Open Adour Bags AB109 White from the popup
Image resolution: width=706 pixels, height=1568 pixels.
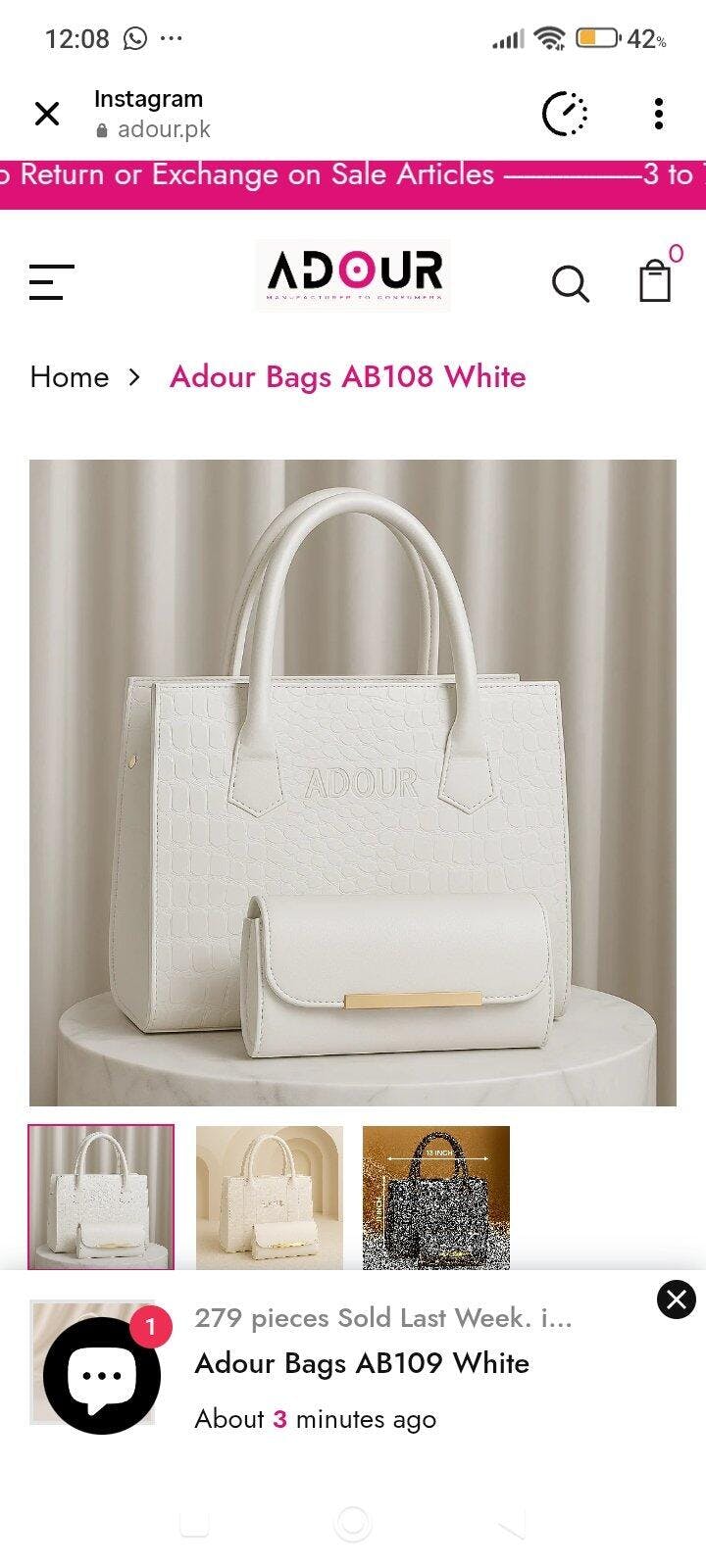click(362, 1363)
